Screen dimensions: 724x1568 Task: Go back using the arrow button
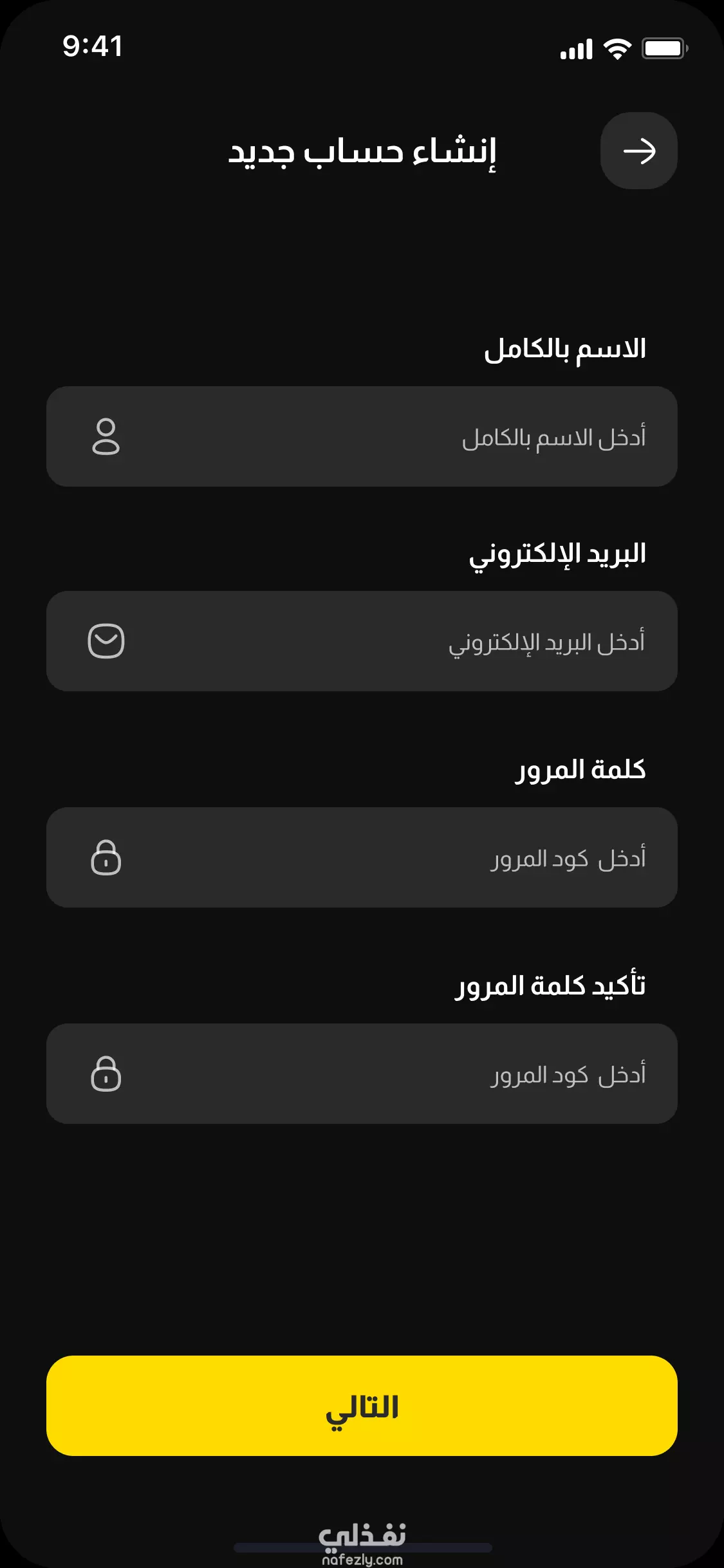[x=638, y=151]
